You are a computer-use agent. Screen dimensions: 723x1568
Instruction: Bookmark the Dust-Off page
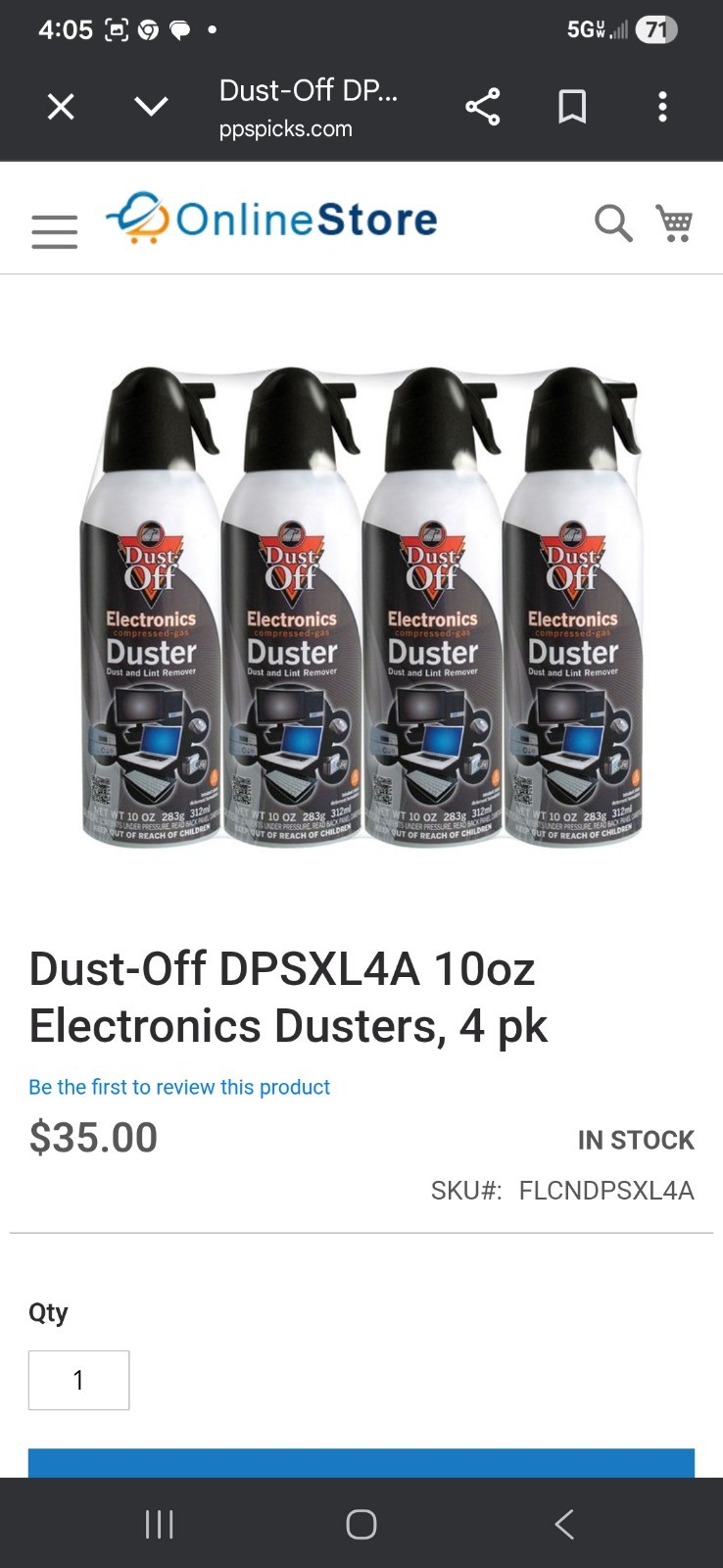(x=572, y=107)
